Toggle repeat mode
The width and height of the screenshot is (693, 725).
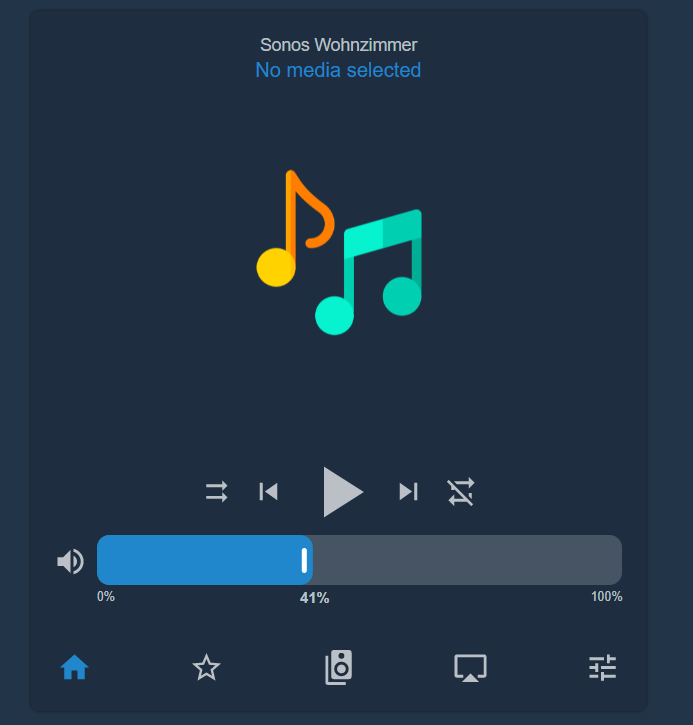click(x=461, y=491)
